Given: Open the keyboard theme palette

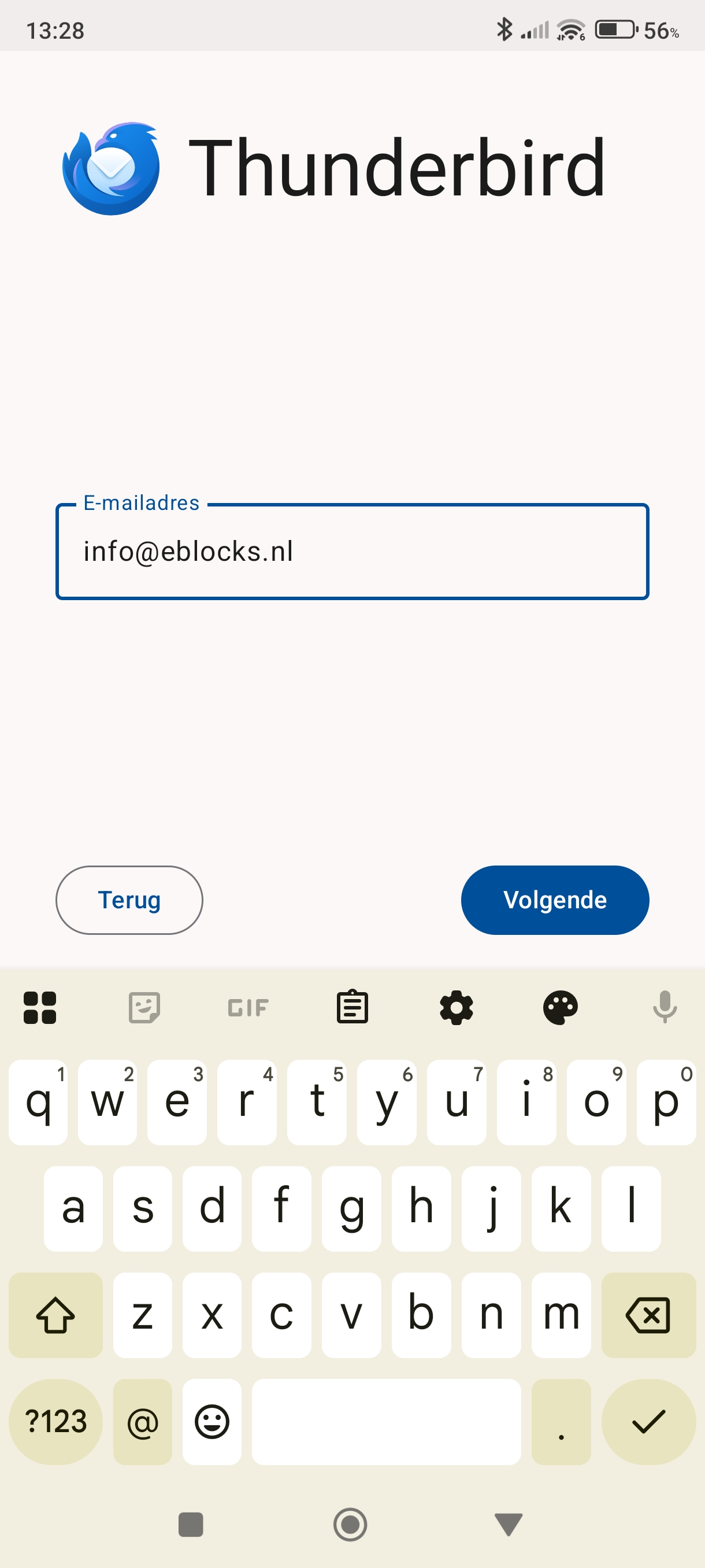Looking at the screenshot, I should (560, 1007).
